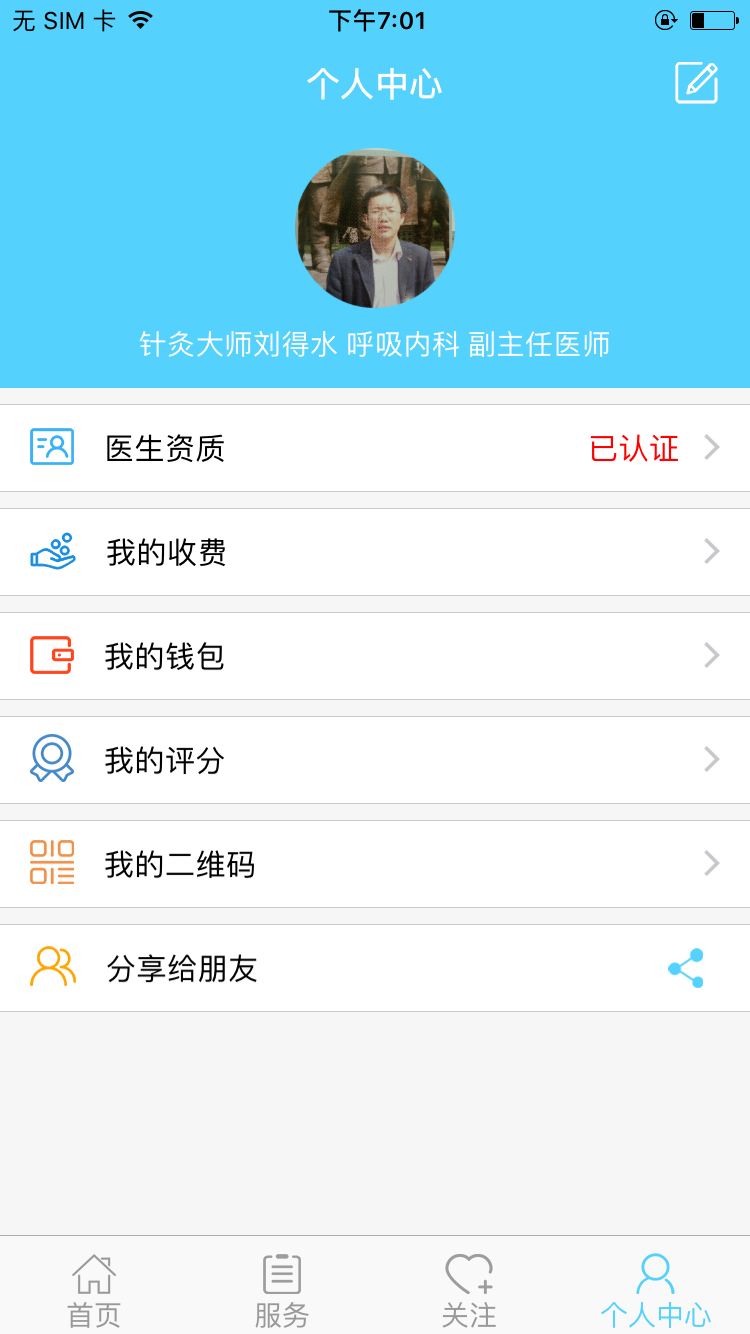
Task: Select 分享给朋友 share with friends
Action: (x=375, y=968)
